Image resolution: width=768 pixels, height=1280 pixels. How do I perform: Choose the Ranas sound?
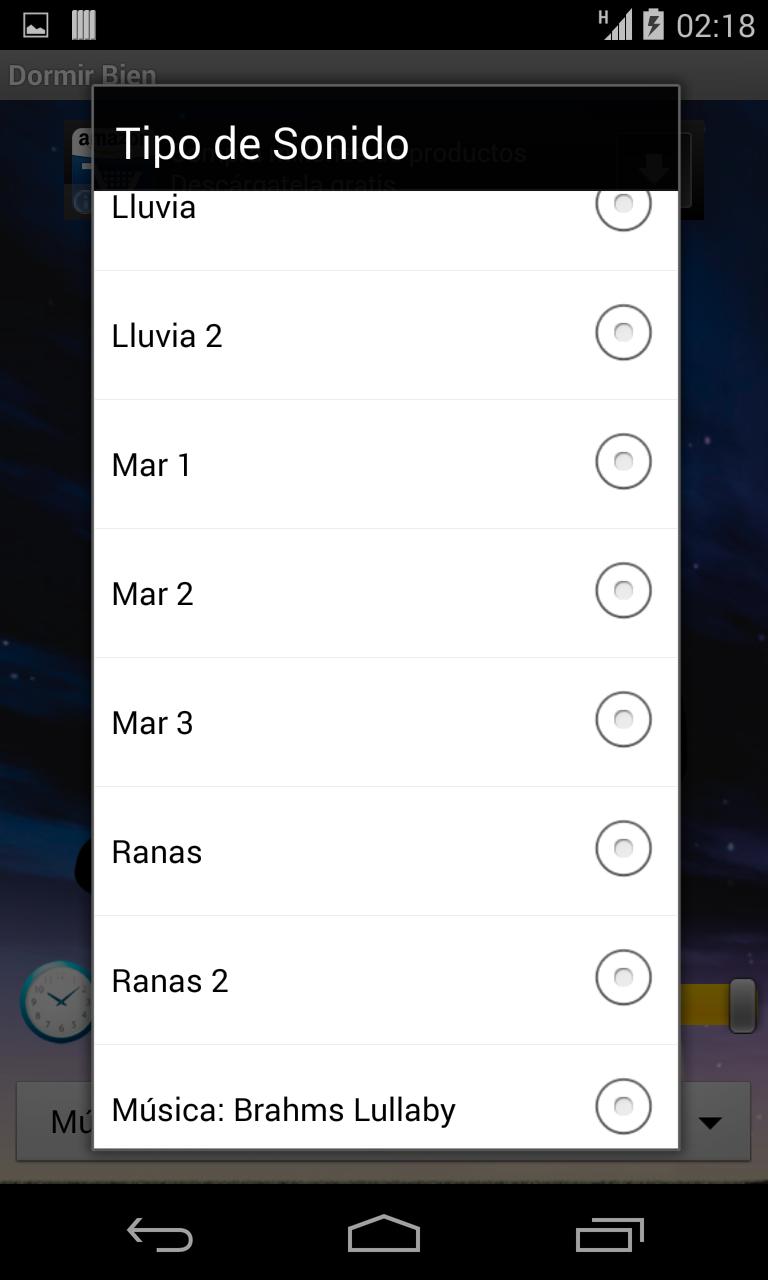pyautogui.click(x=385, y=851)
